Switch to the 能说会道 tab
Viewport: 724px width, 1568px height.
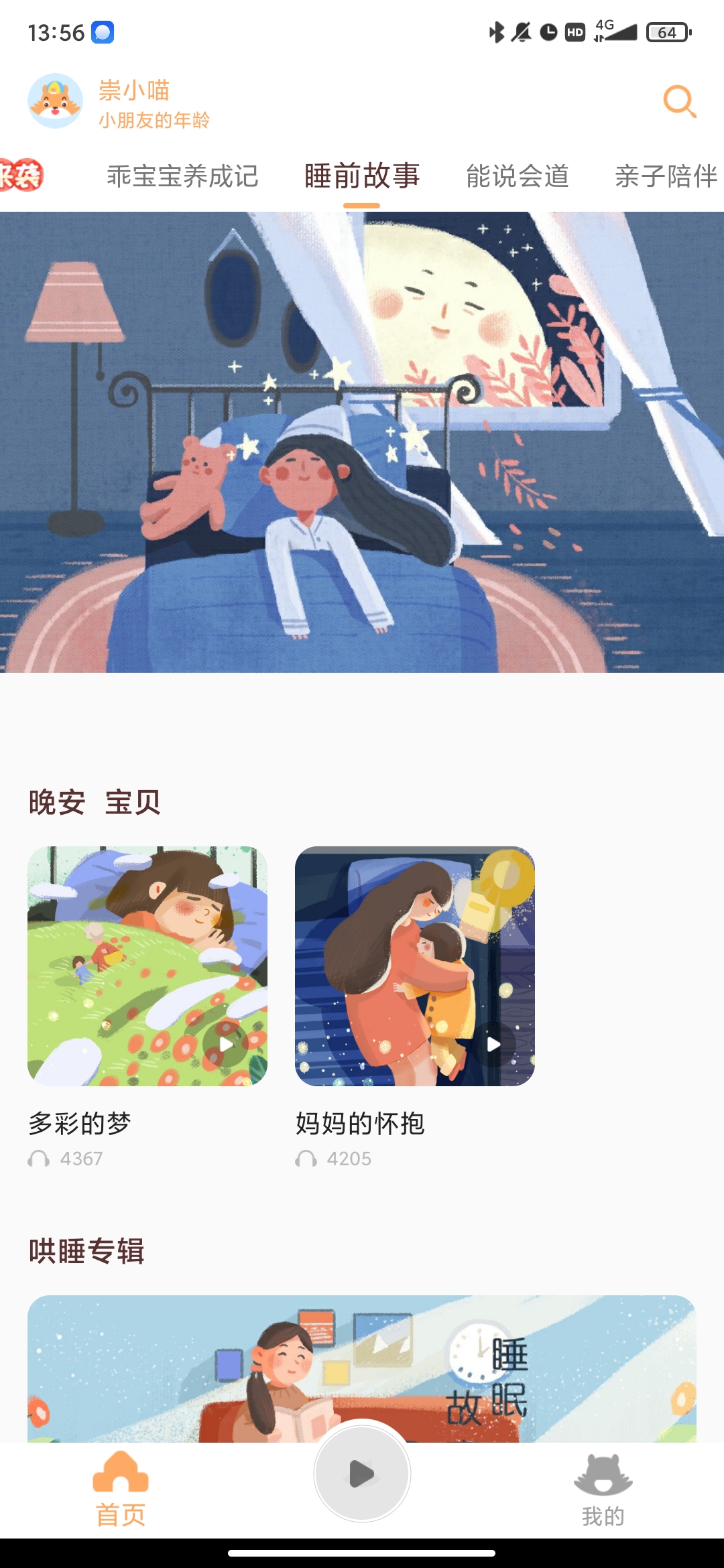(x=518, y=176)
